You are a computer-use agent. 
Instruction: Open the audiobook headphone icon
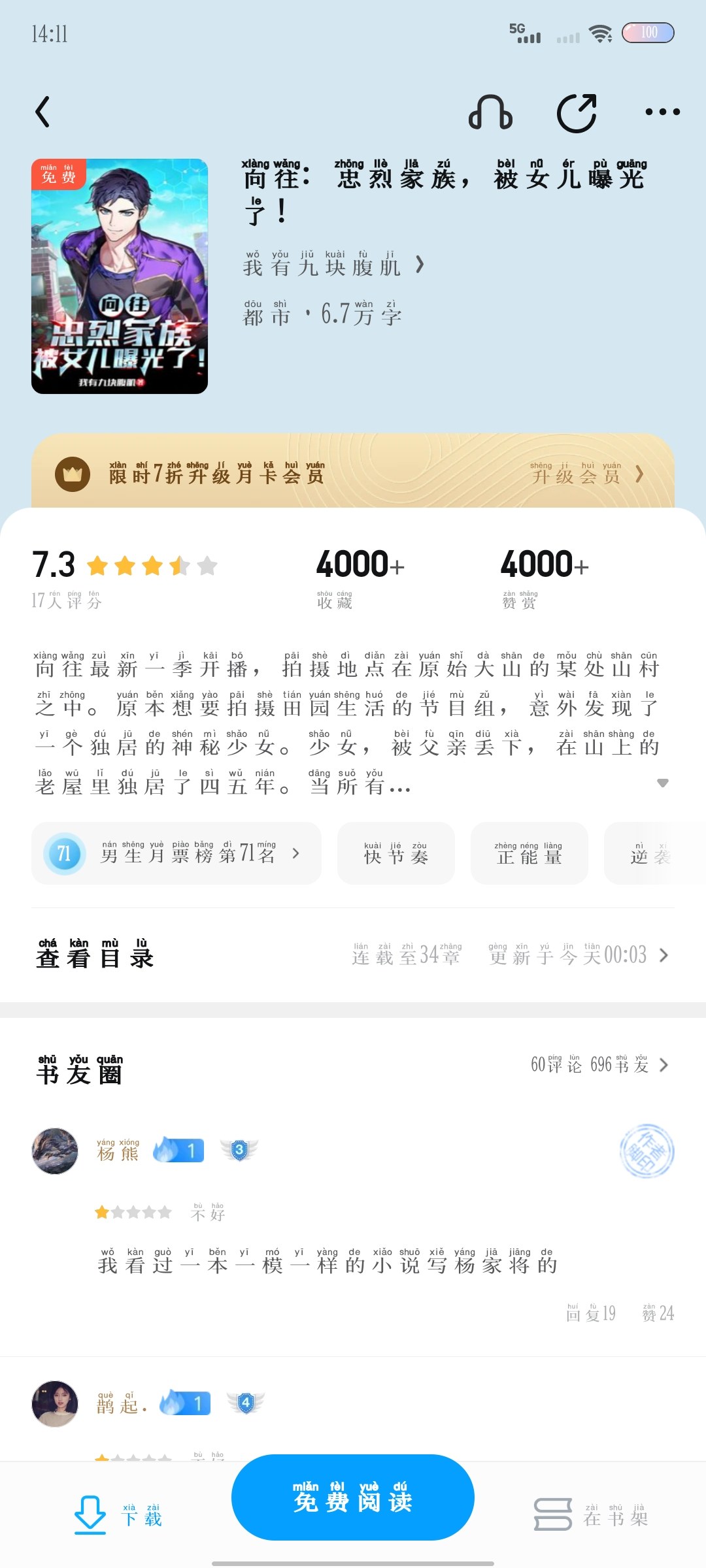[x=490, y=112]
